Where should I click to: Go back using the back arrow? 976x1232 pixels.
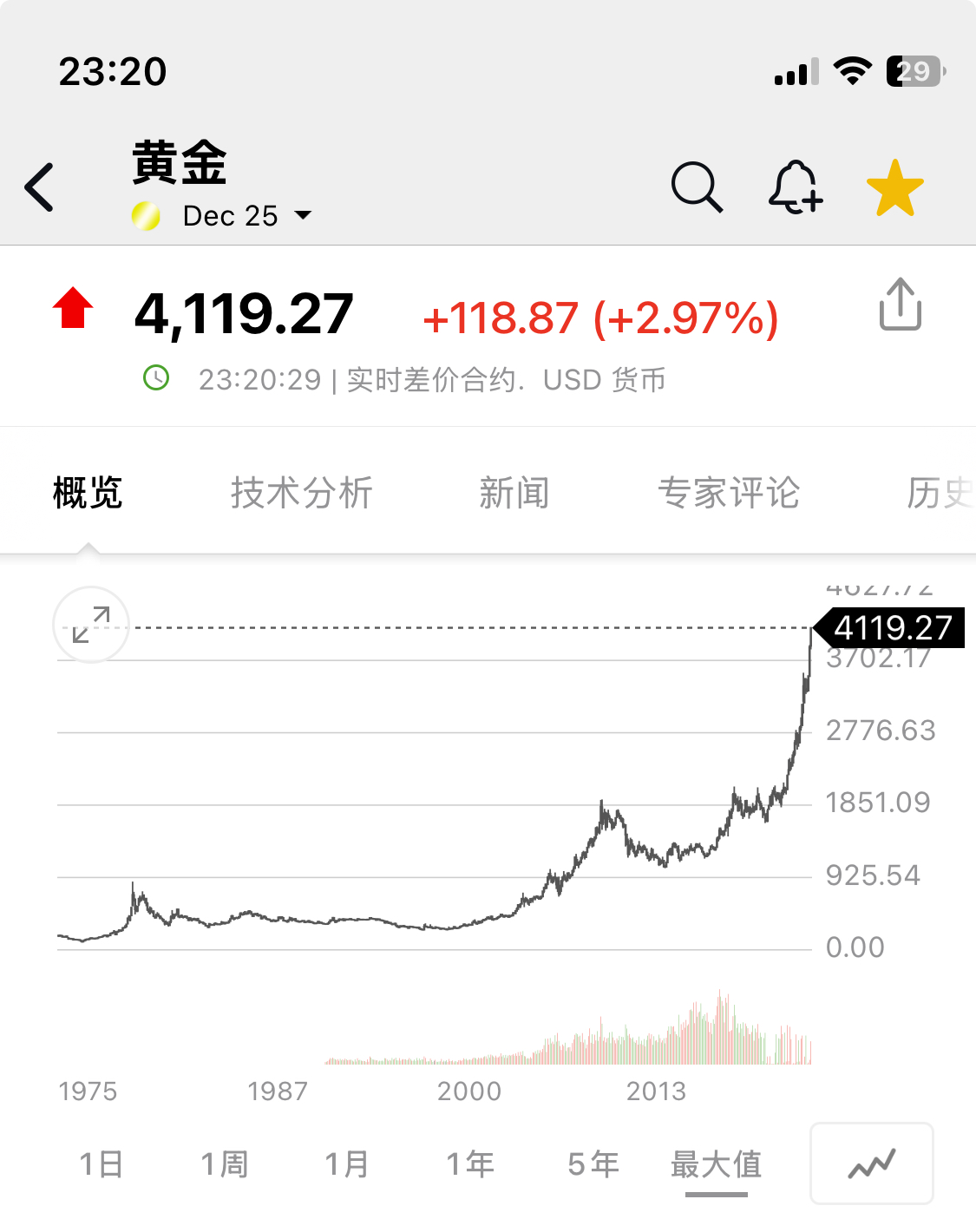click(x=40, y=187)
